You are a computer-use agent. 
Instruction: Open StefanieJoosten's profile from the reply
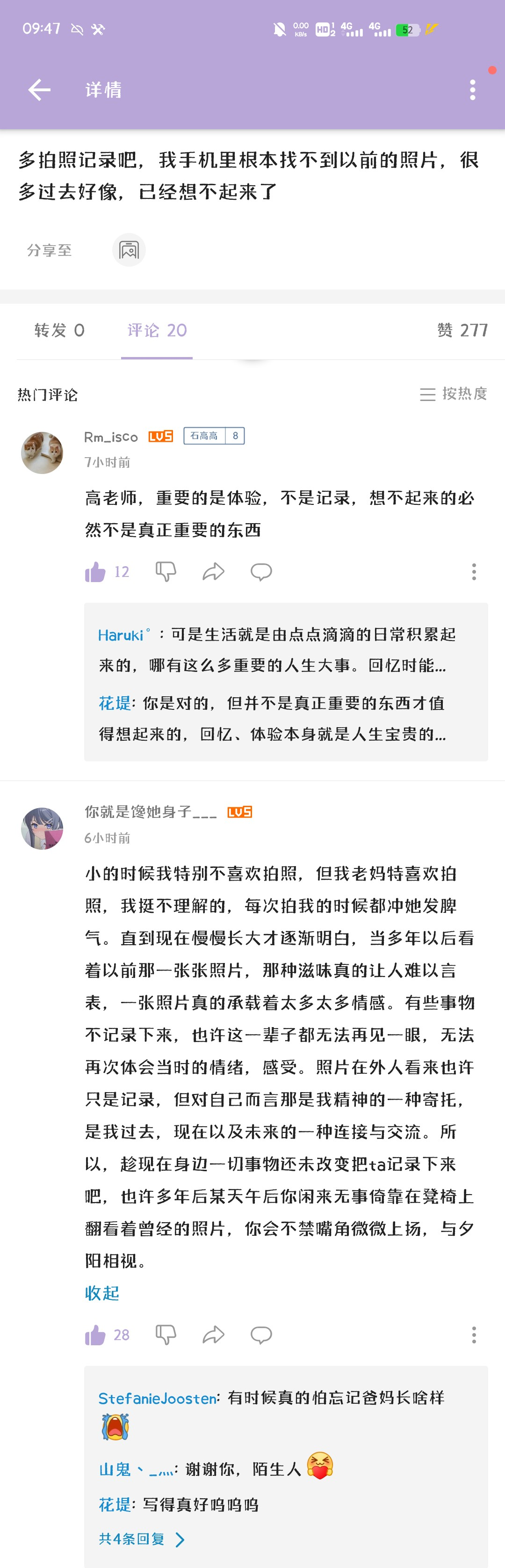157,1398
